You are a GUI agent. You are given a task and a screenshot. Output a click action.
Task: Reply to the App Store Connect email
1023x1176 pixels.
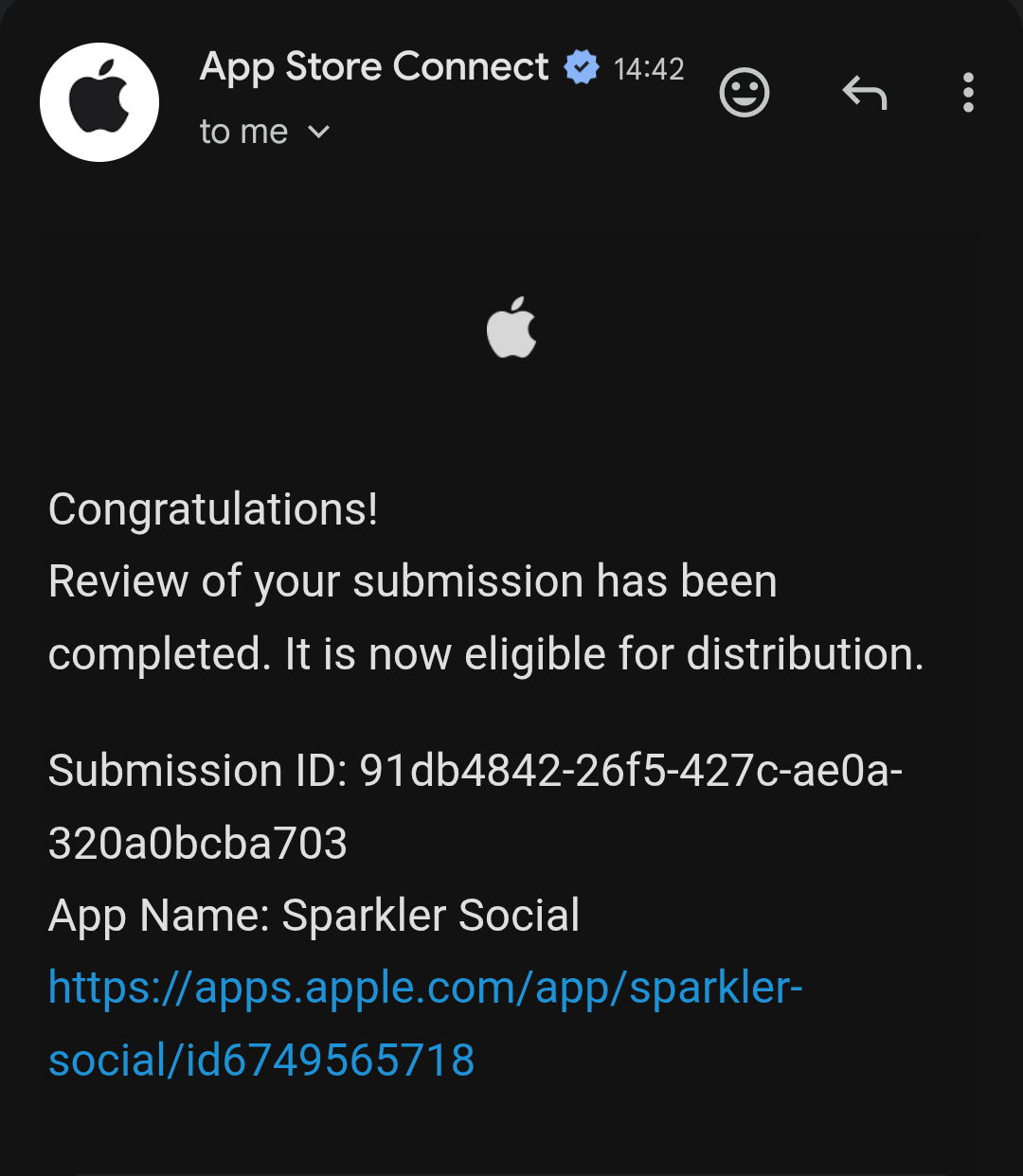[x=864, y=93]
